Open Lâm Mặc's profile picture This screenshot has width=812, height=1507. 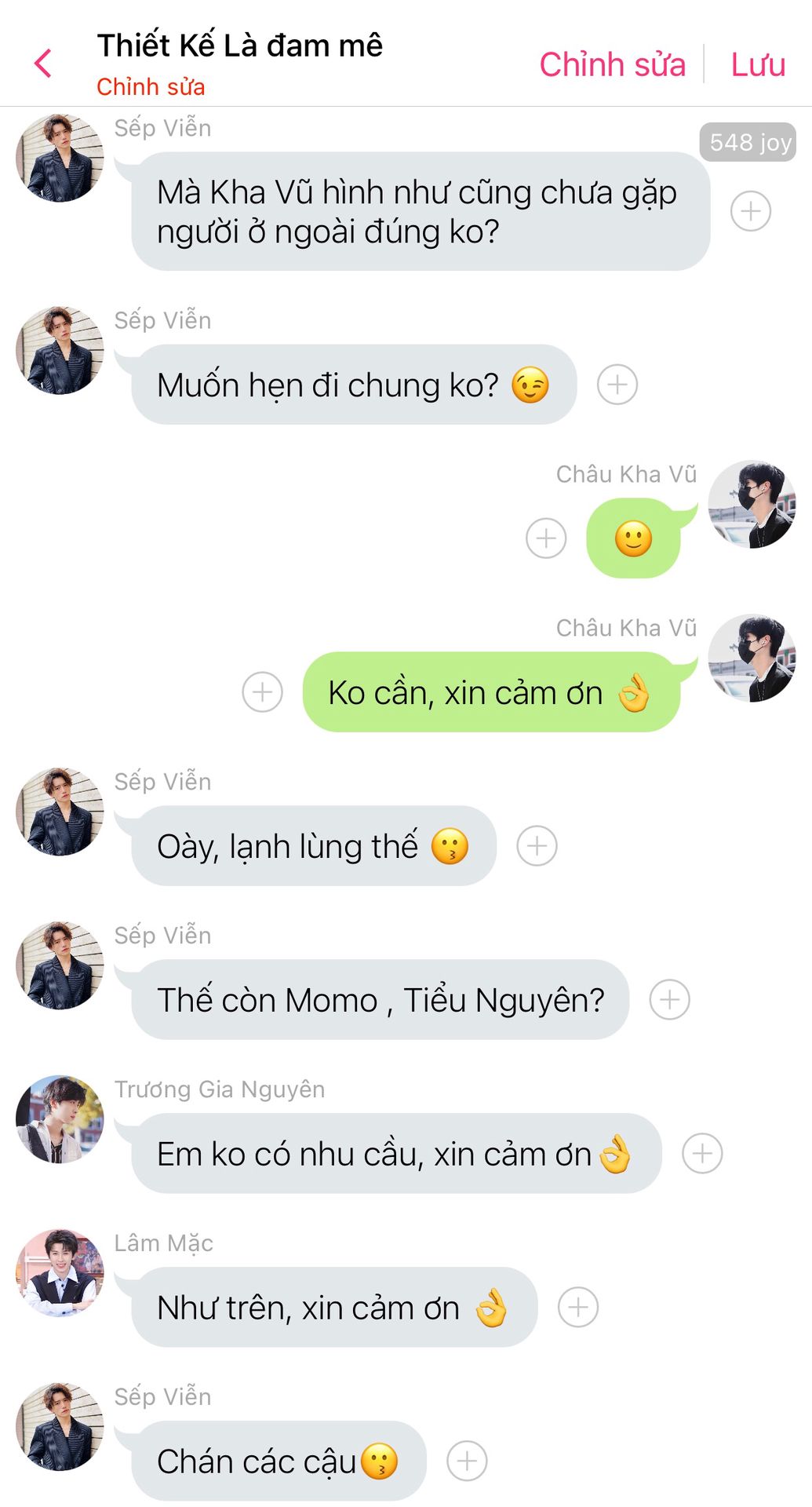[x=60, y=1273]
